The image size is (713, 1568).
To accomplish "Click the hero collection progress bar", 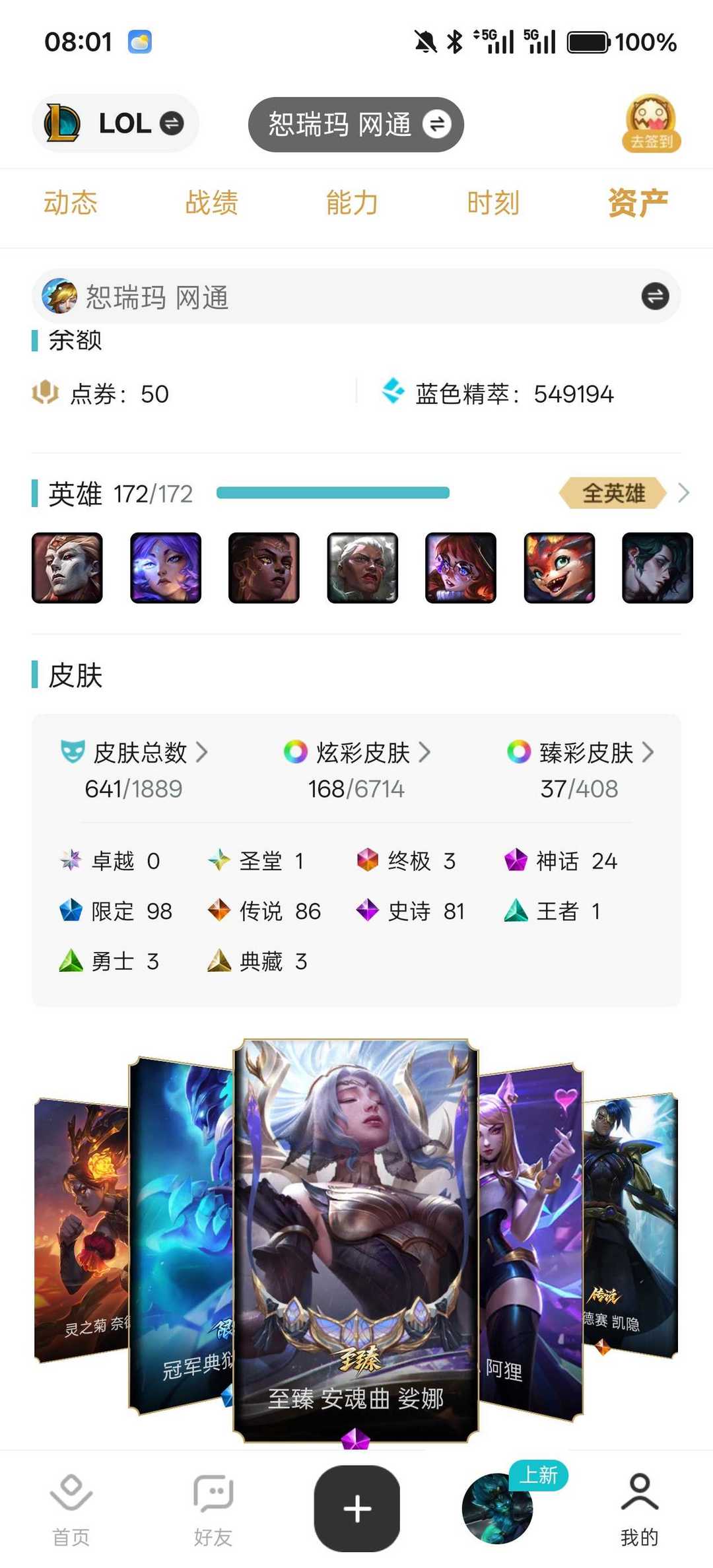I will (333, 493).
